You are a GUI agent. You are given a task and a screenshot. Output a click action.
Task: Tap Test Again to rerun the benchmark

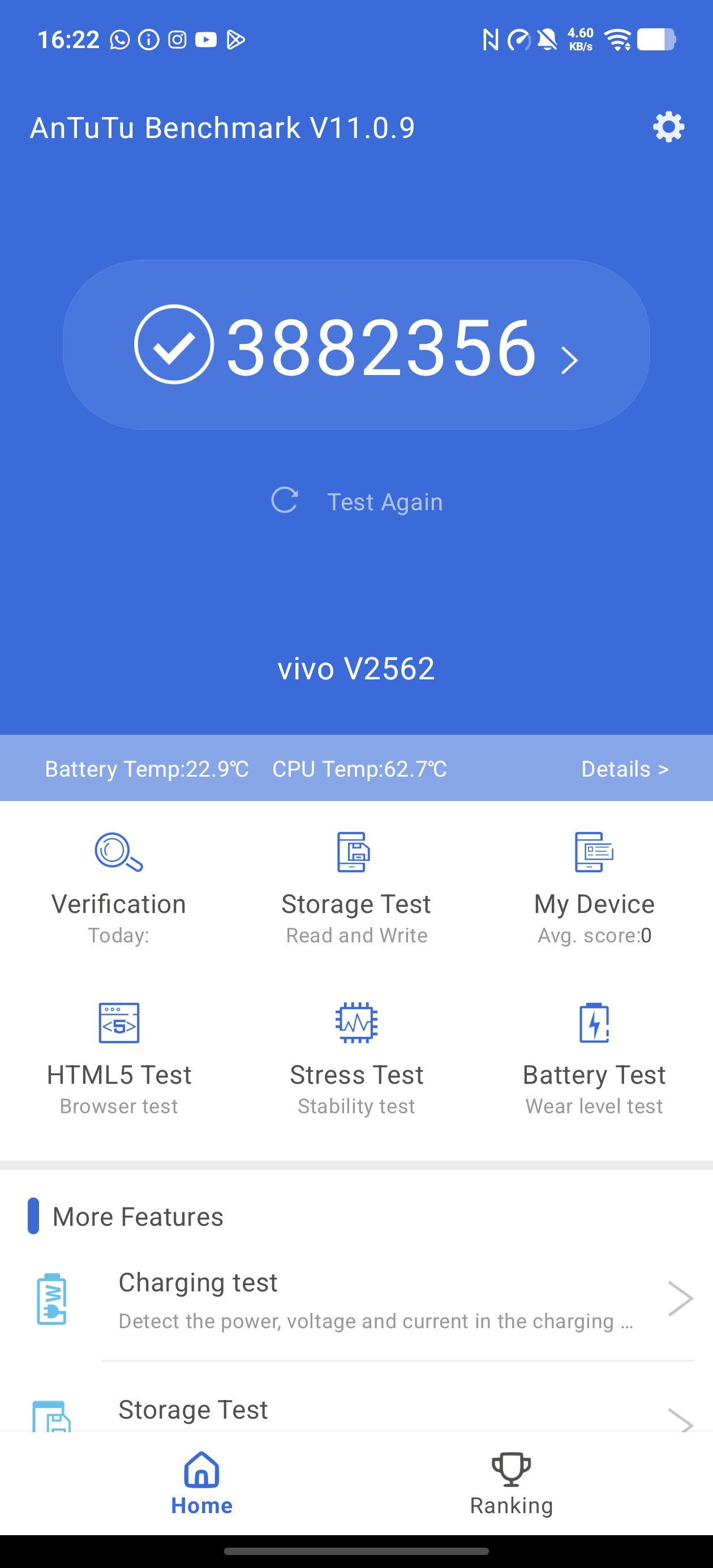point(358,502)
